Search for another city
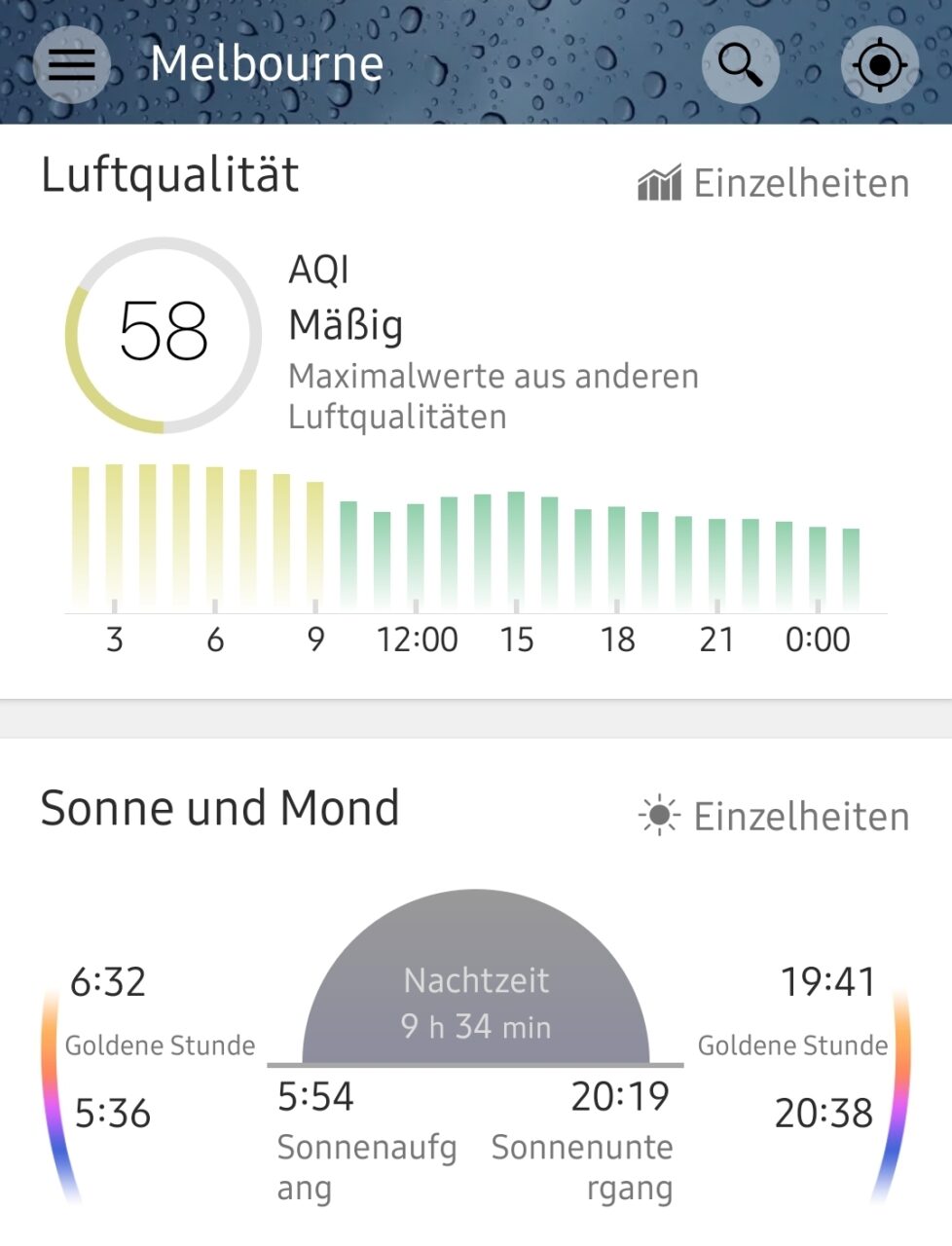 [x=741, y=64]
